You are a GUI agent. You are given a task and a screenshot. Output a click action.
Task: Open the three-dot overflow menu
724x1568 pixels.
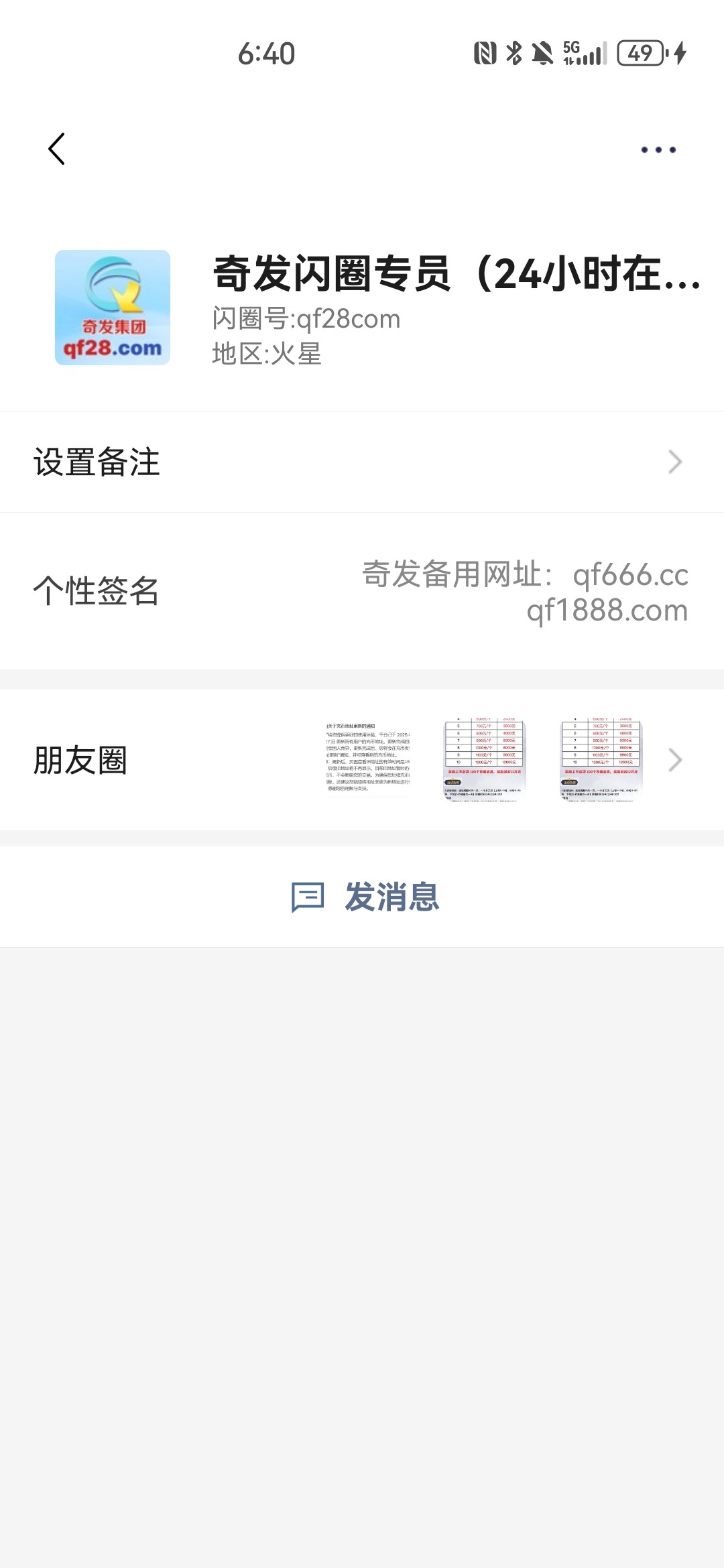click(658, 149)
